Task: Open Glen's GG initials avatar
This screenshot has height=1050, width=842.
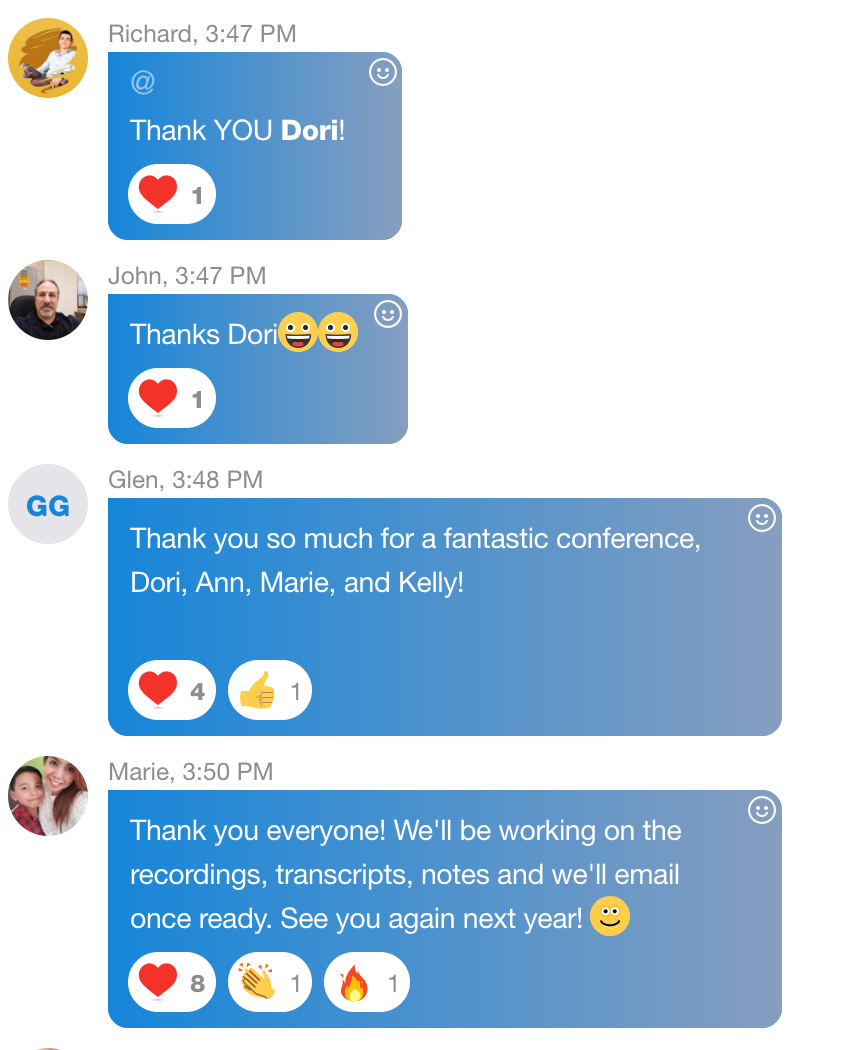Action: coord(48,504)
